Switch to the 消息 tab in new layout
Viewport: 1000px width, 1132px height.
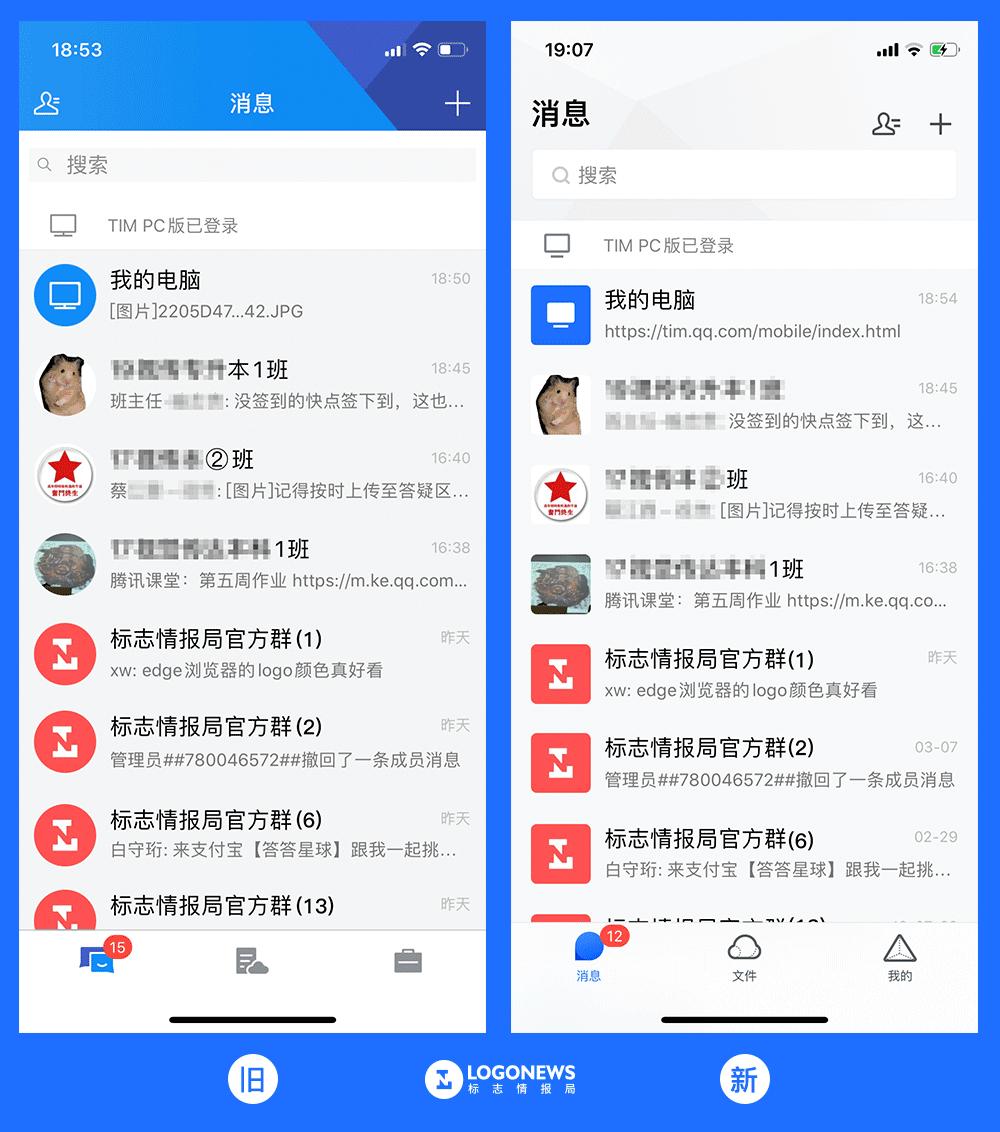pos(589,958)
